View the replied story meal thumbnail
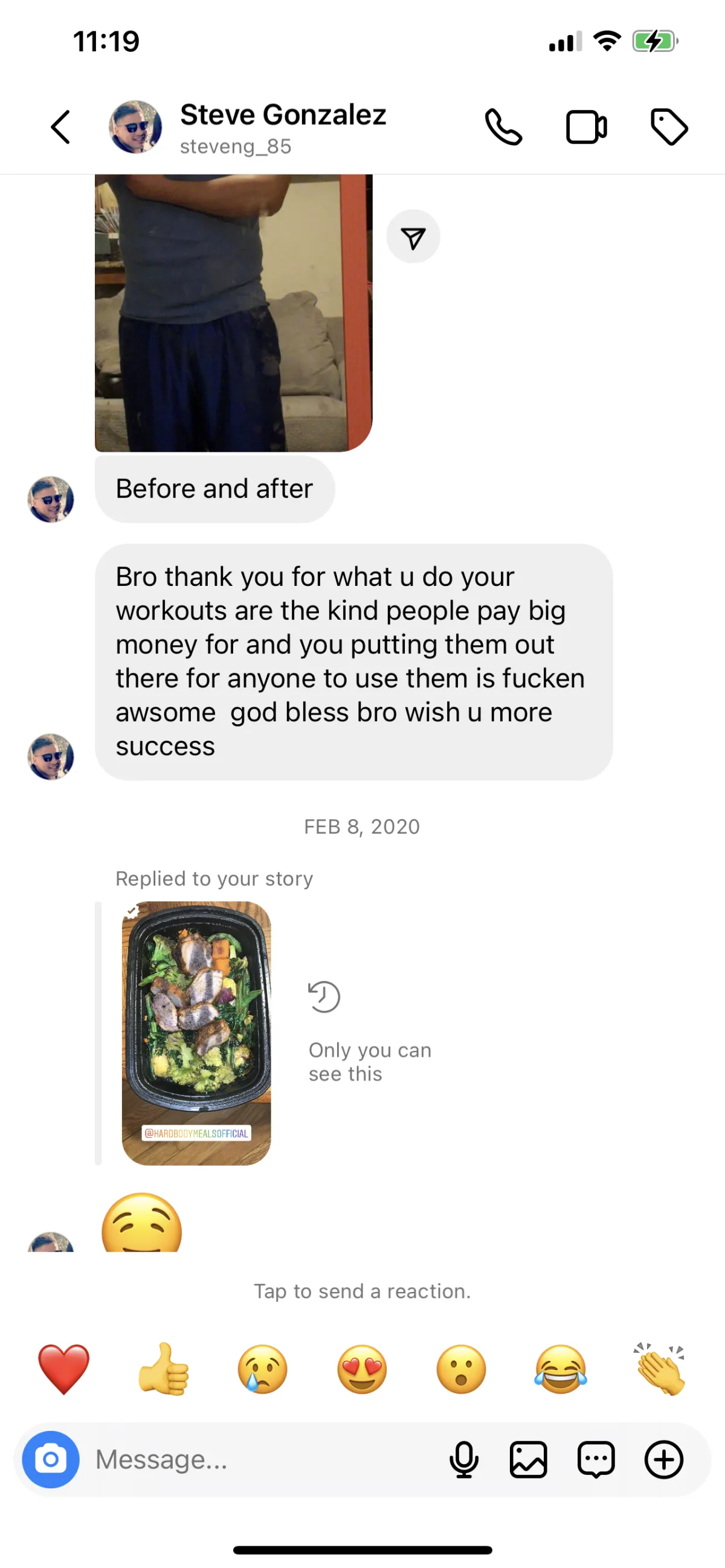Image resolution: width=725 pixels, height=1568 pixels. (196, 1033)
